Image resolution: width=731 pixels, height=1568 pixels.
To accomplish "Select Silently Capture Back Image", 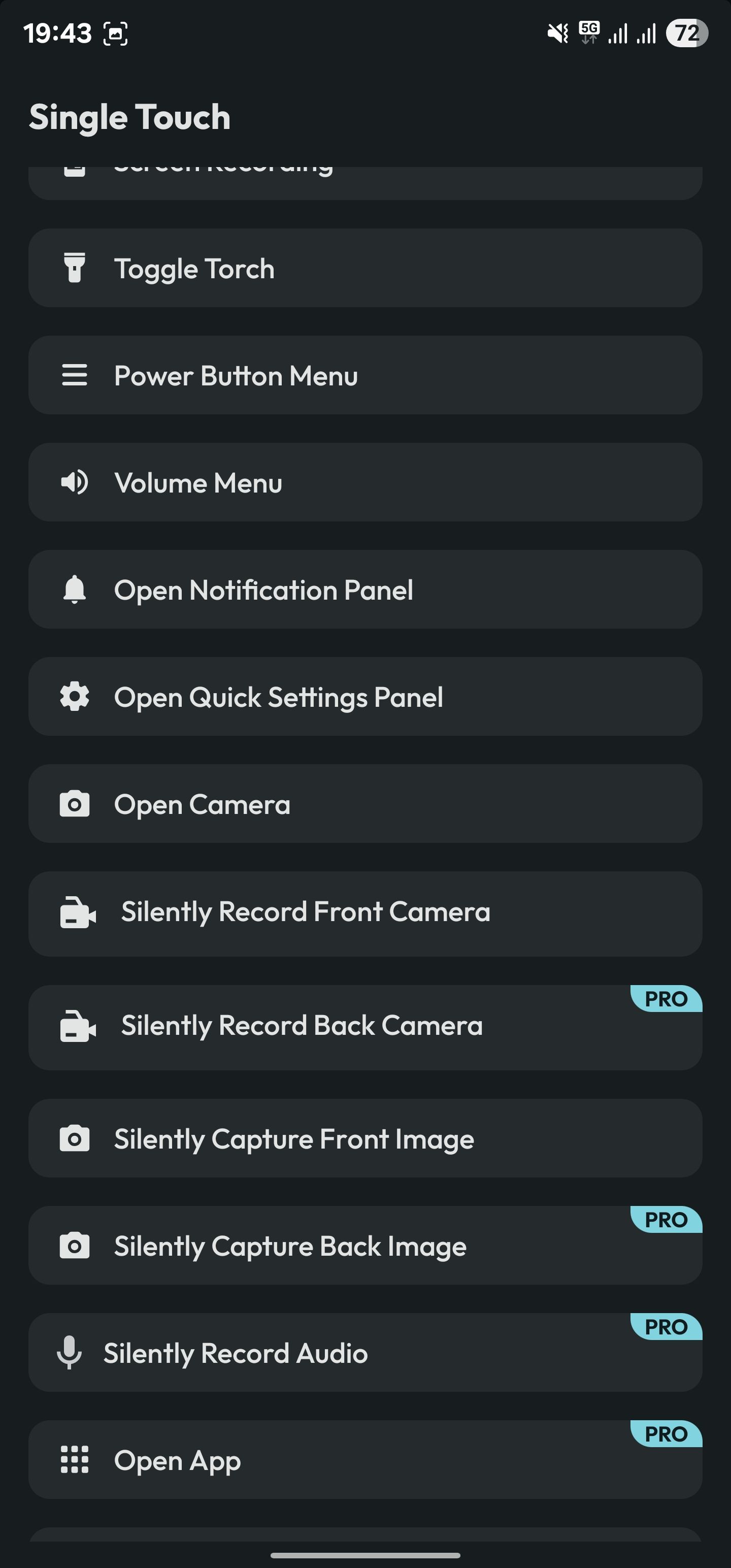I will coord(365,1246).
